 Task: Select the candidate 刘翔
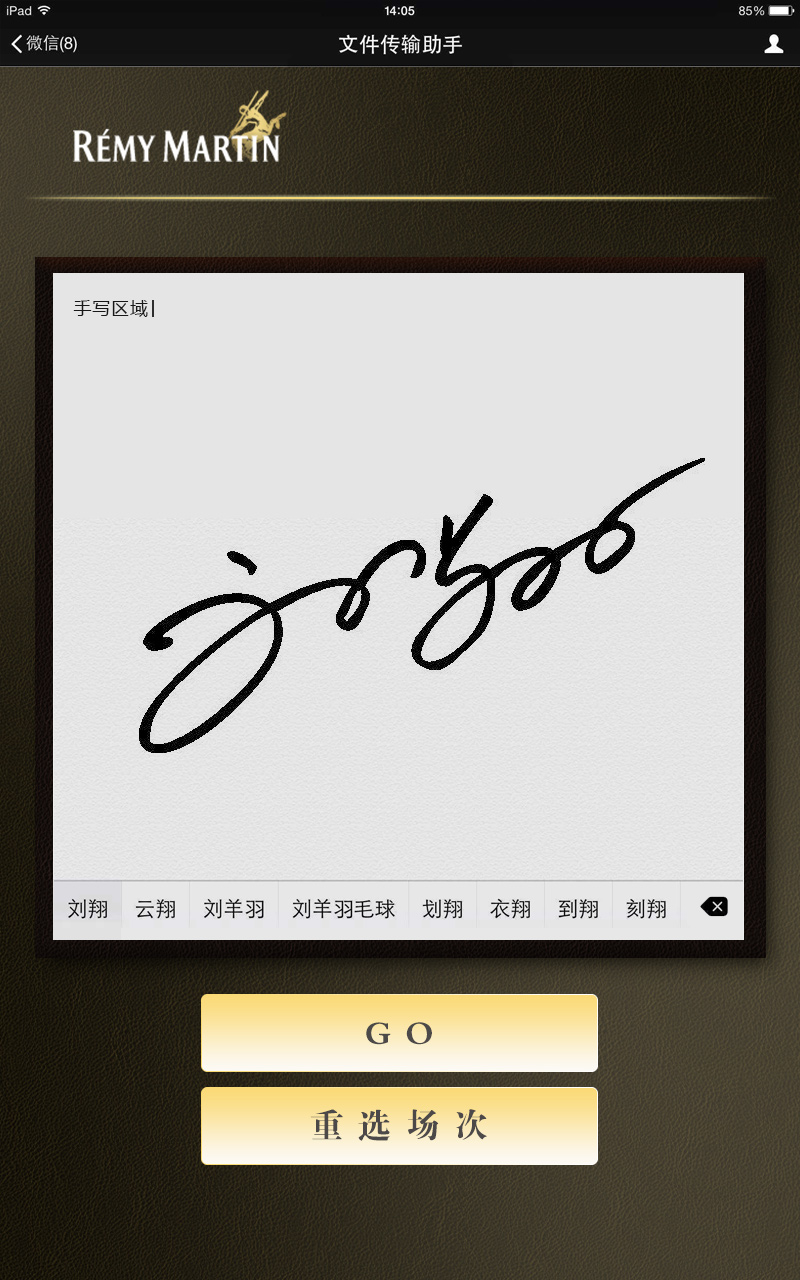[88, 909]
